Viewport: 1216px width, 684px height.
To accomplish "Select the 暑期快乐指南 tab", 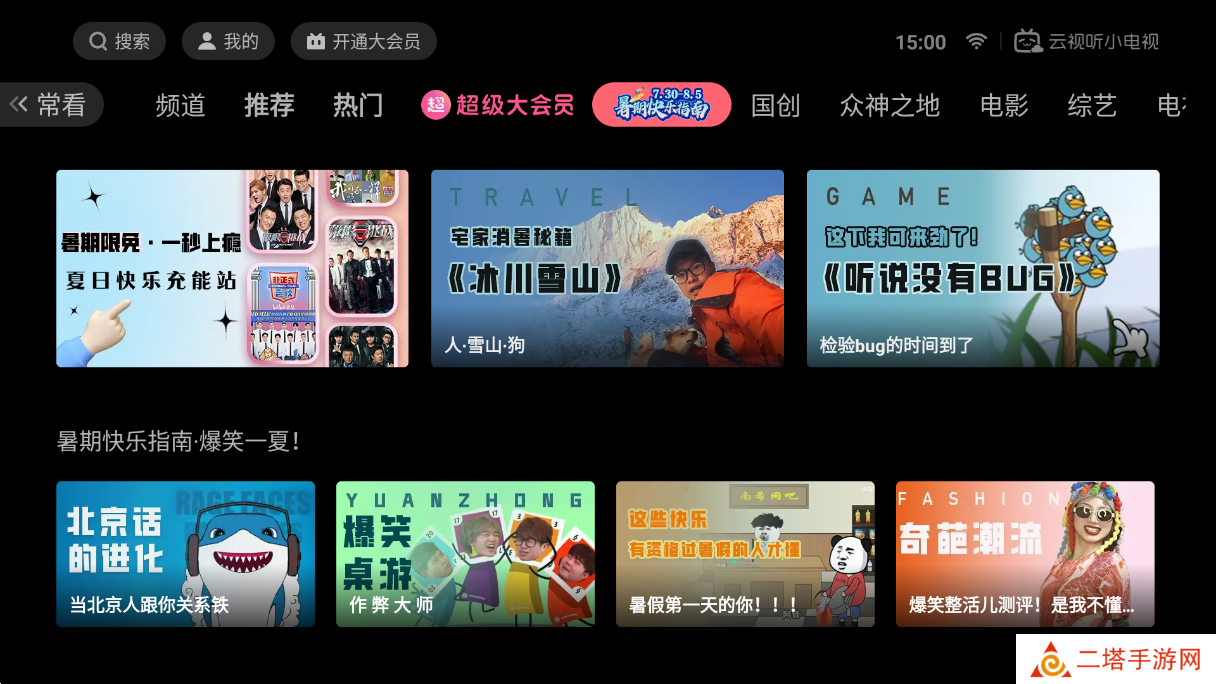I will [661, 105].
